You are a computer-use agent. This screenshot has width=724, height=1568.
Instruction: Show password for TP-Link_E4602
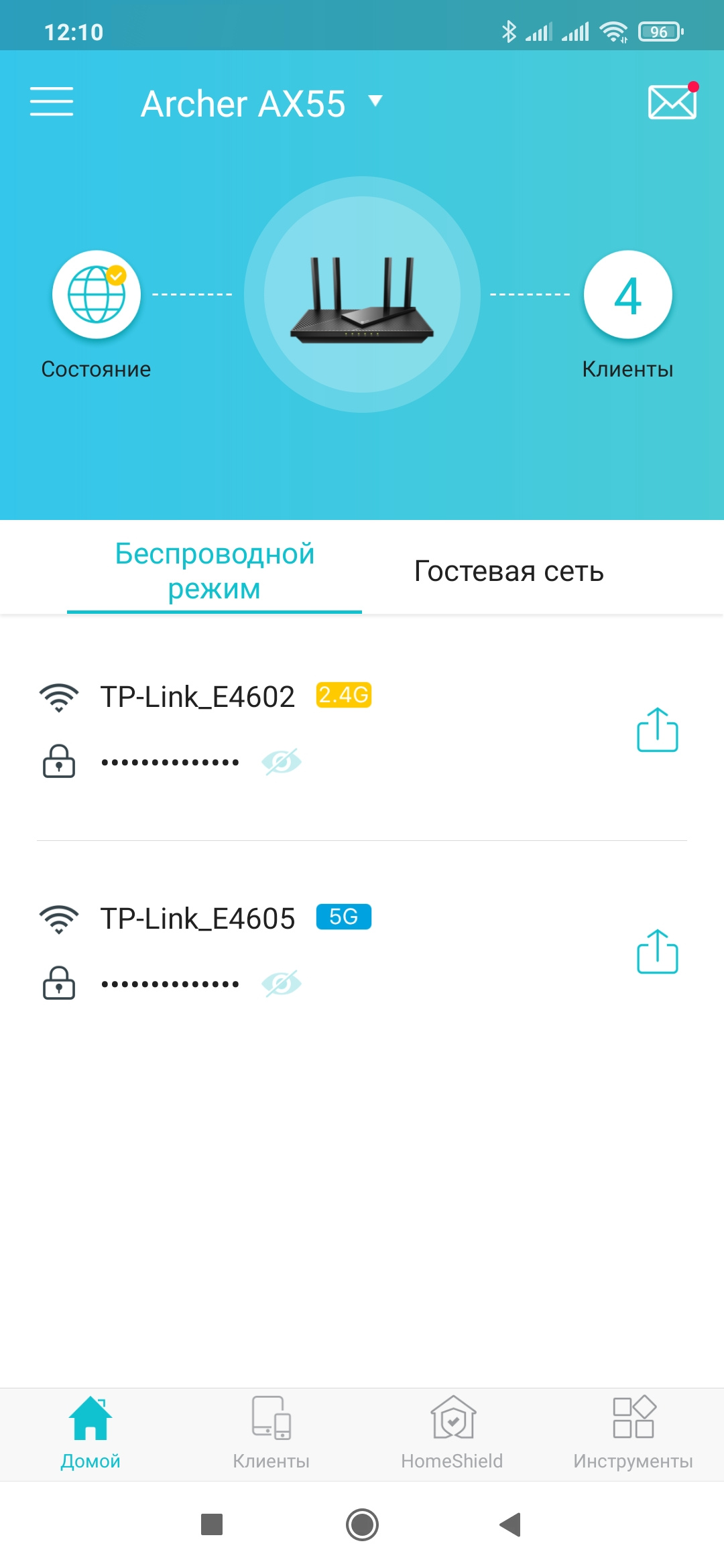[x=282, y=762]
